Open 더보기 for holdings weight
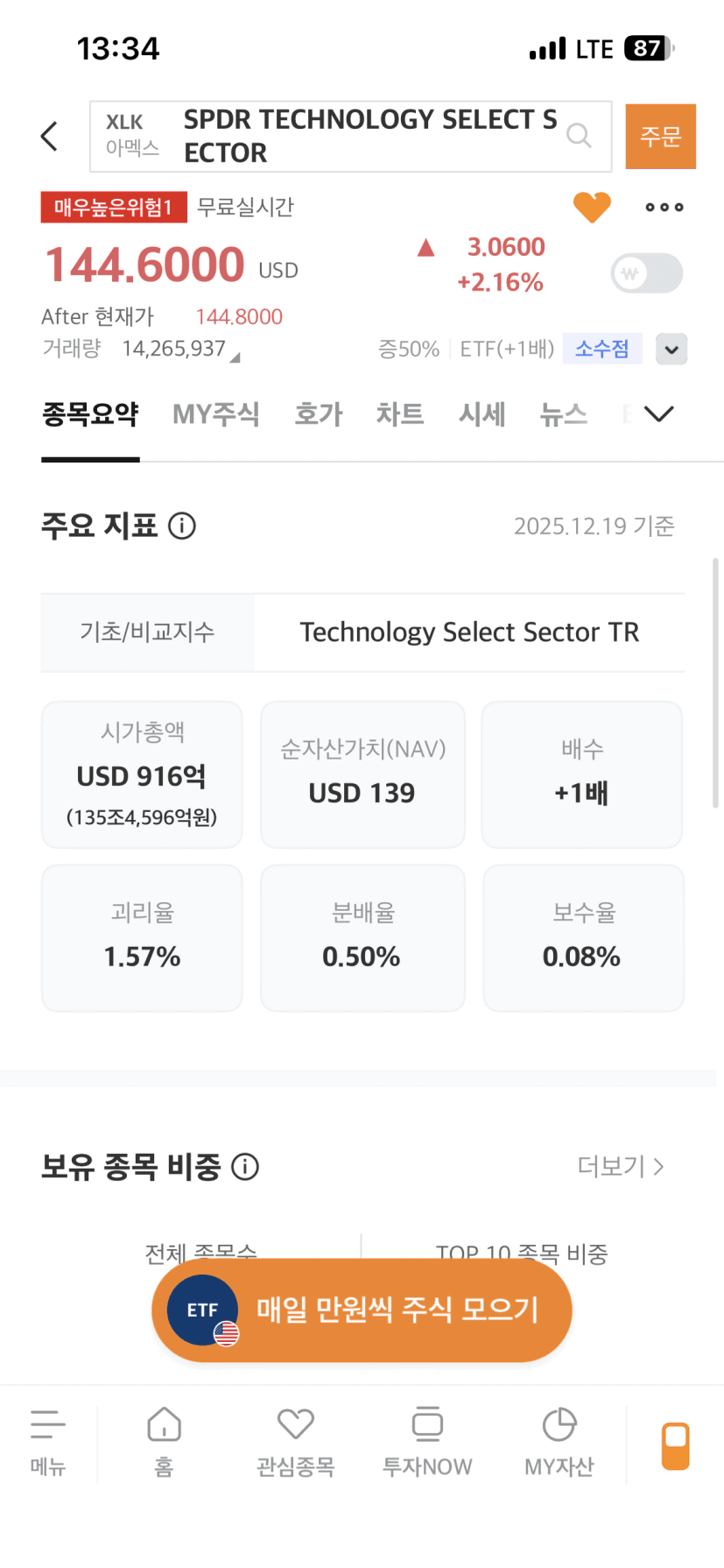The image size is (724, 1568). pos(621,1167)
